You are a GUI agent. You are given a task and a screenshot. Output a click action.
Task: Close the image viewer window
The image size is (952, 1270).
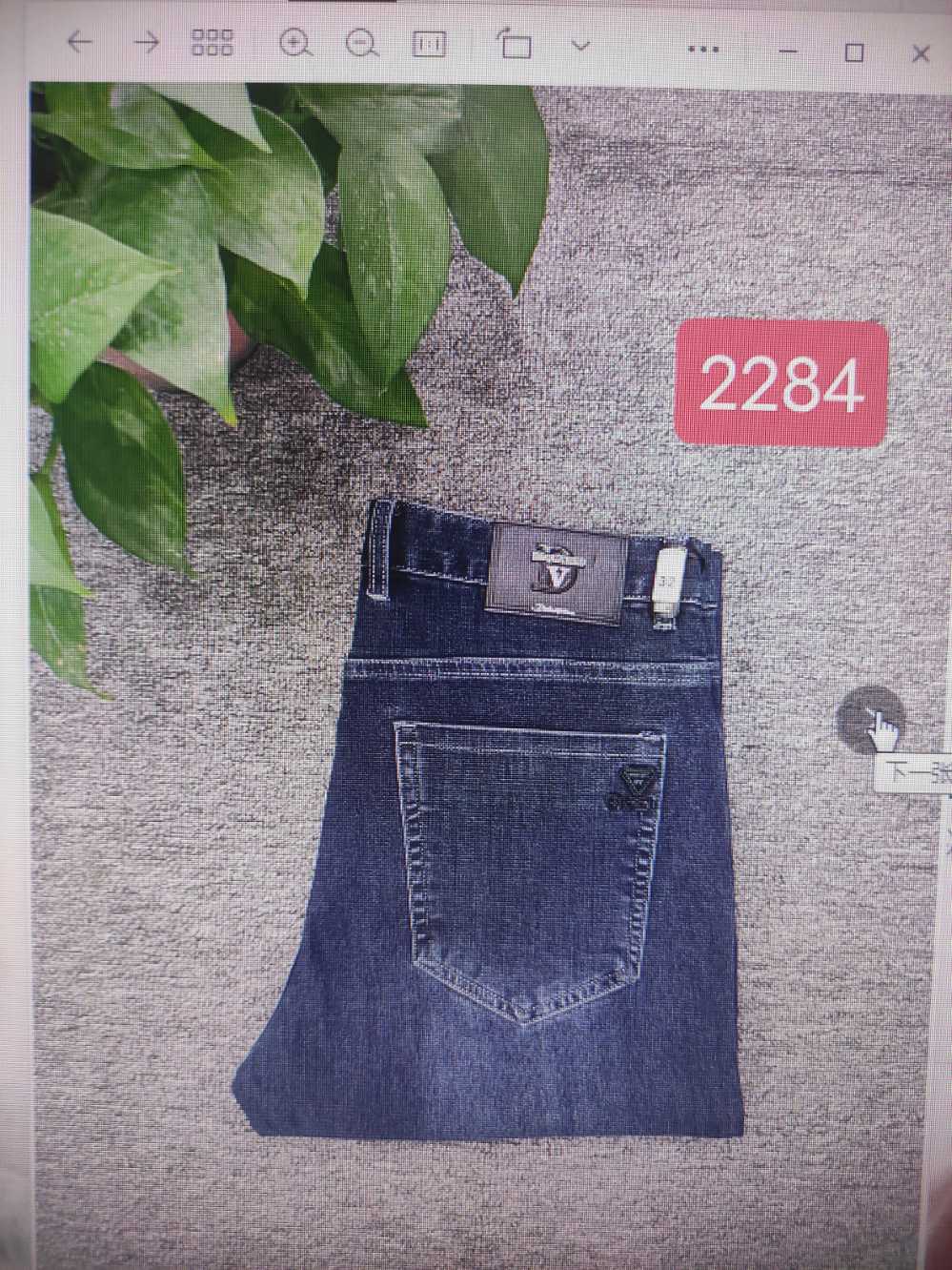pyautogui.click(x=921, y=54)
